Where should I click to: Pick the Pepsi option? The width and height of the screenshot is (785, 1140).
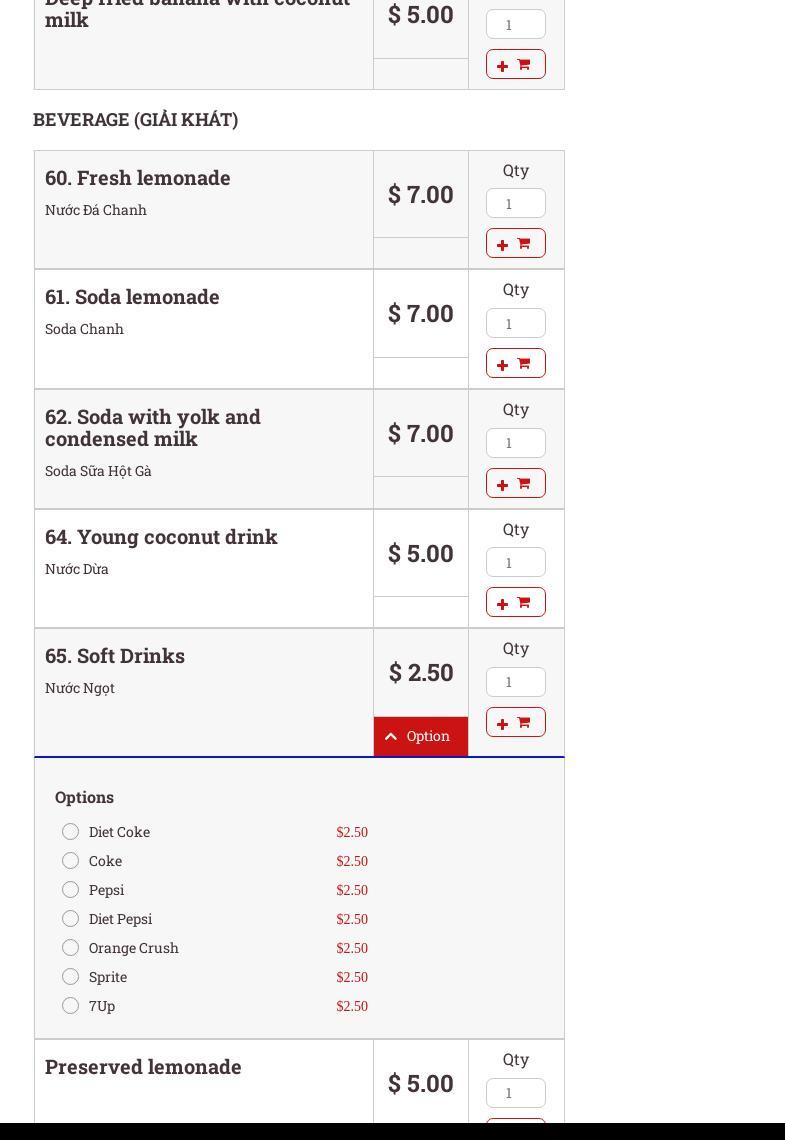(x=71, y=890)
